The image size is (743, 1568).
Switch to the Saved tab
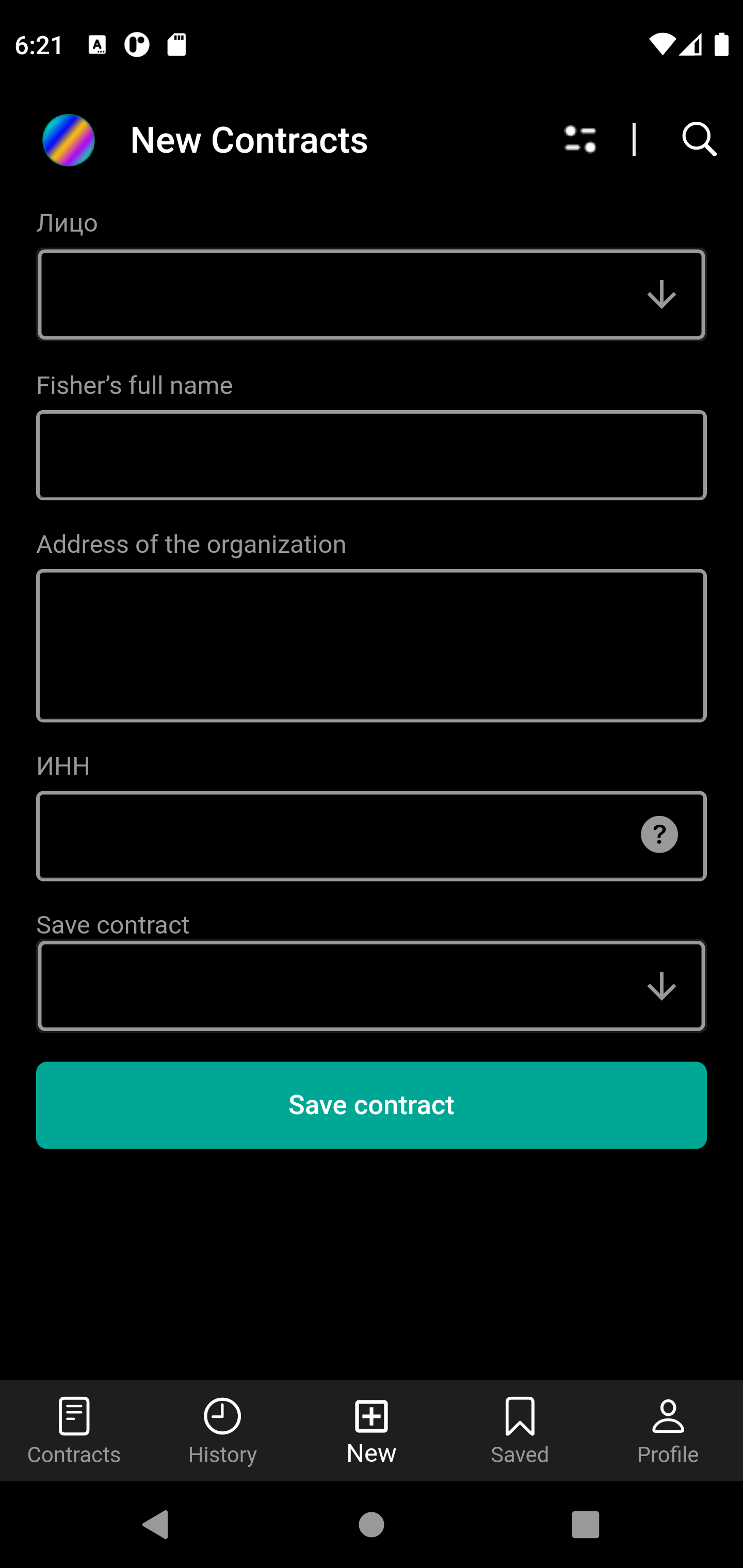pyautogui.click(x=520, y=1430)
